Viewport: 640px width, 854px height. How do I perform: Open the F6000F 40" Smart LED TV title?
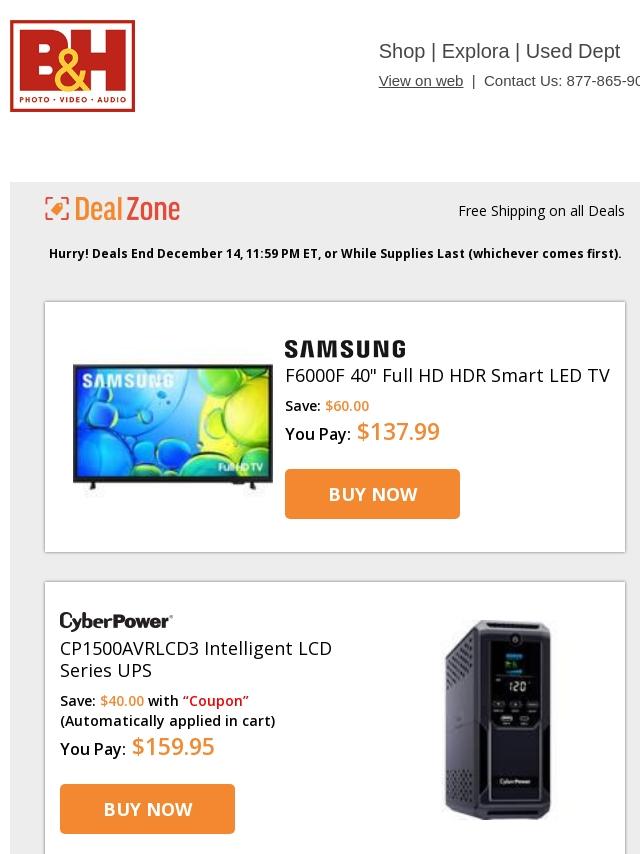click(447, 375)
